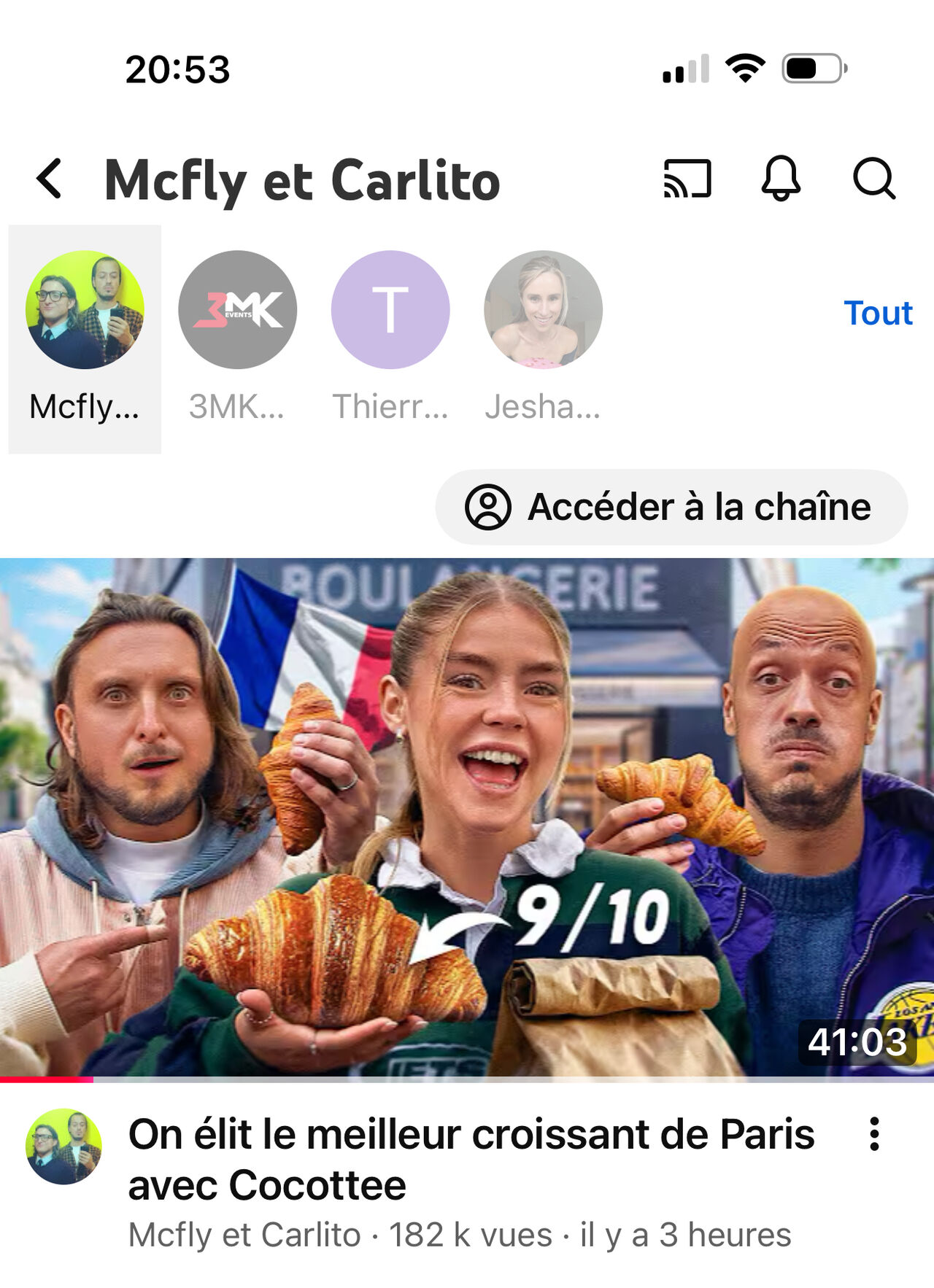Select the Jesha... channel avatar
Viewport: 934px width, 1288px height.
point(543,310)
